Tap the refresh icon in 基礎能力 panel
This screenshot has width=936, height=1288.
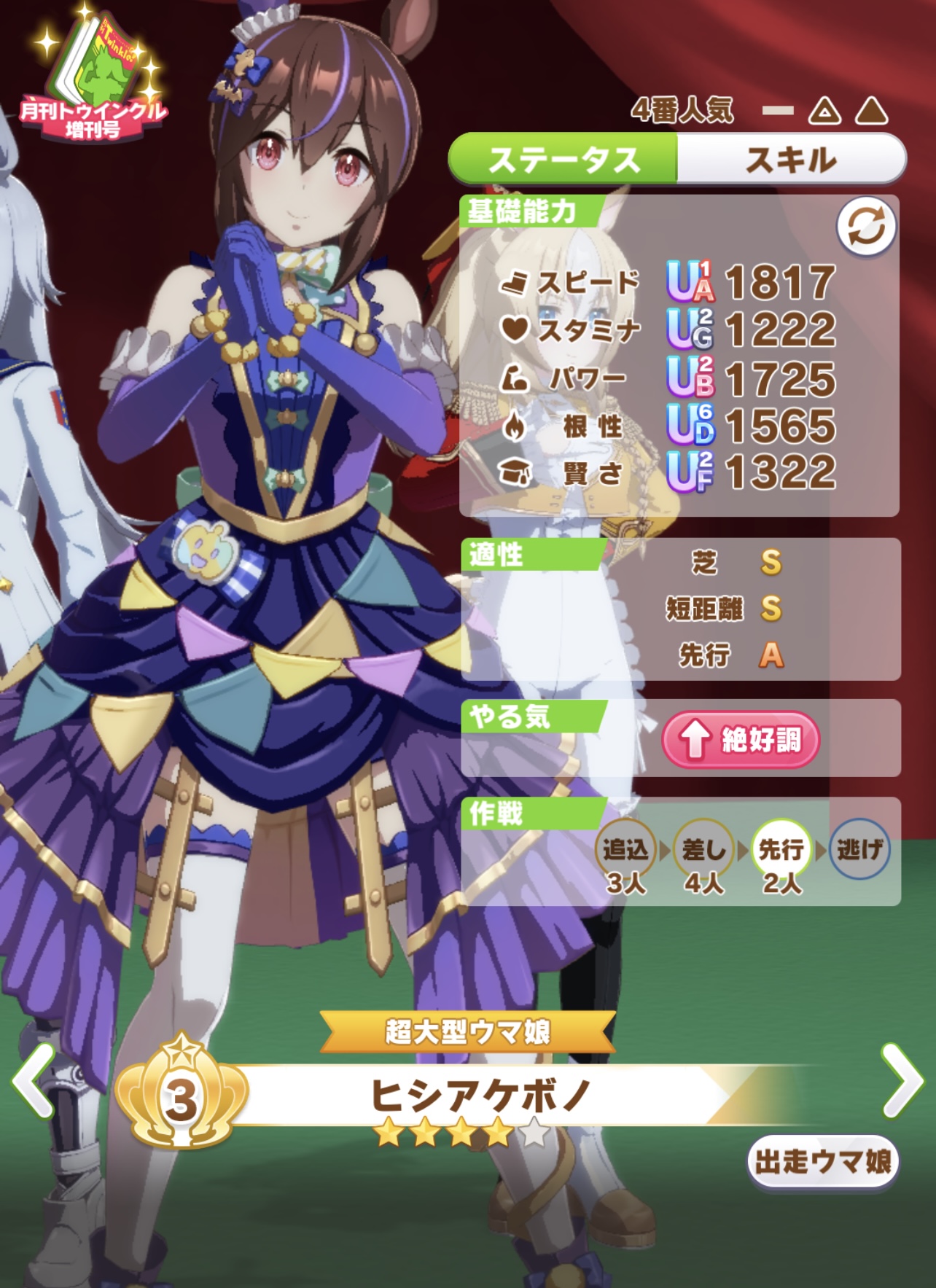pyautogui.click(x=865, y=227)
